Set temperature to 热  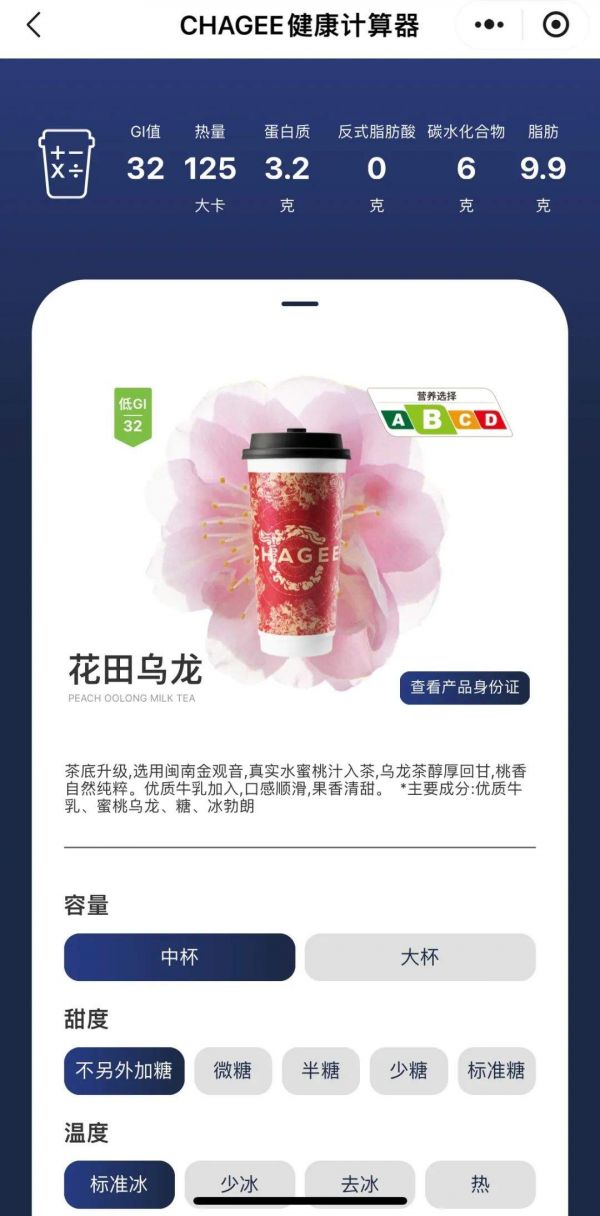[480, 1184]
